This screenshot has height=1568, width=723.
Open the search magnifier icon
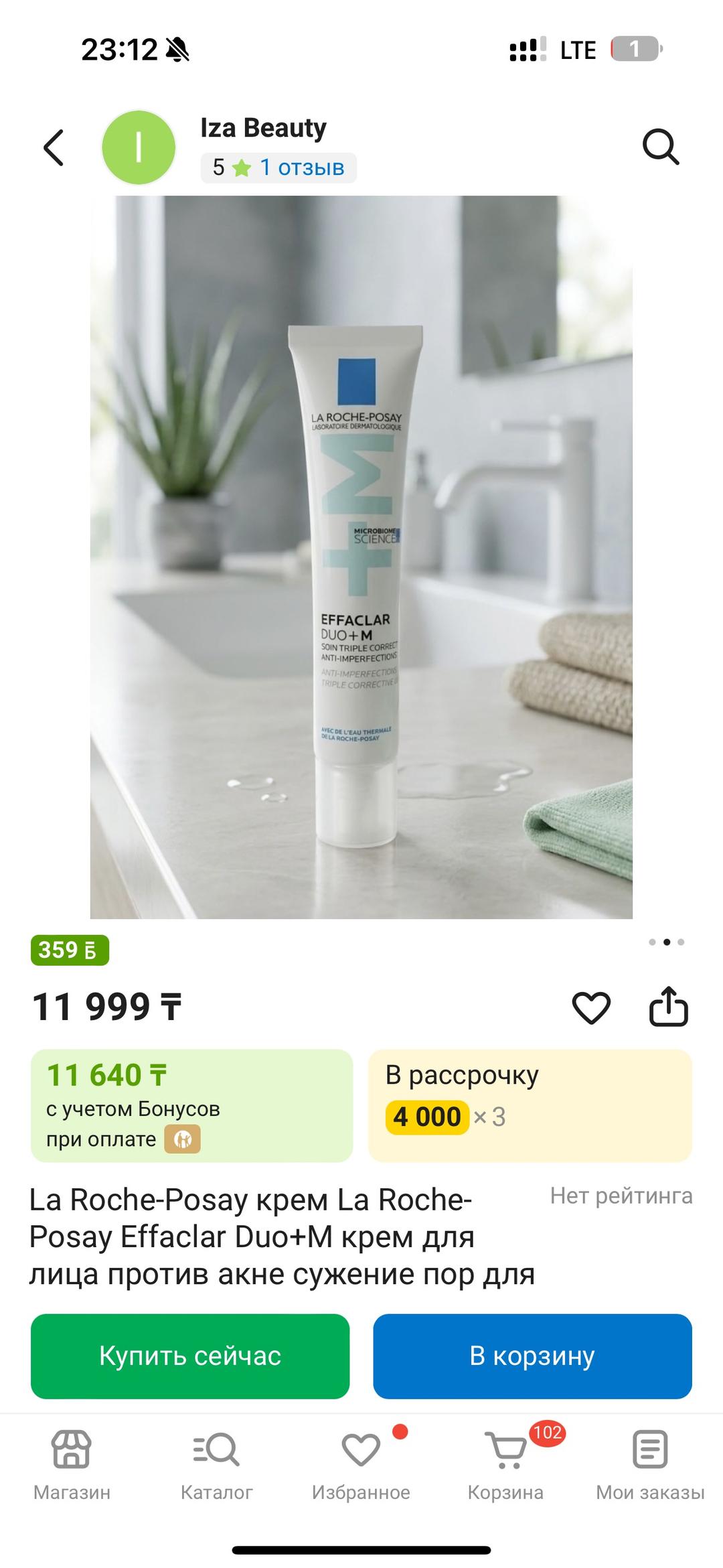(661, 147)
